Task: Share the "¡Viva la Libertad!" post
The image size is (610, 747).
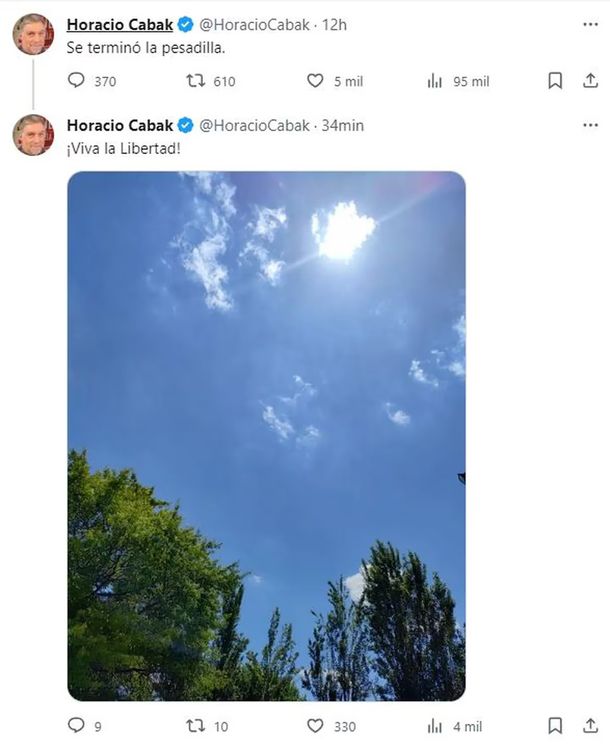Action: click(590, 726)
